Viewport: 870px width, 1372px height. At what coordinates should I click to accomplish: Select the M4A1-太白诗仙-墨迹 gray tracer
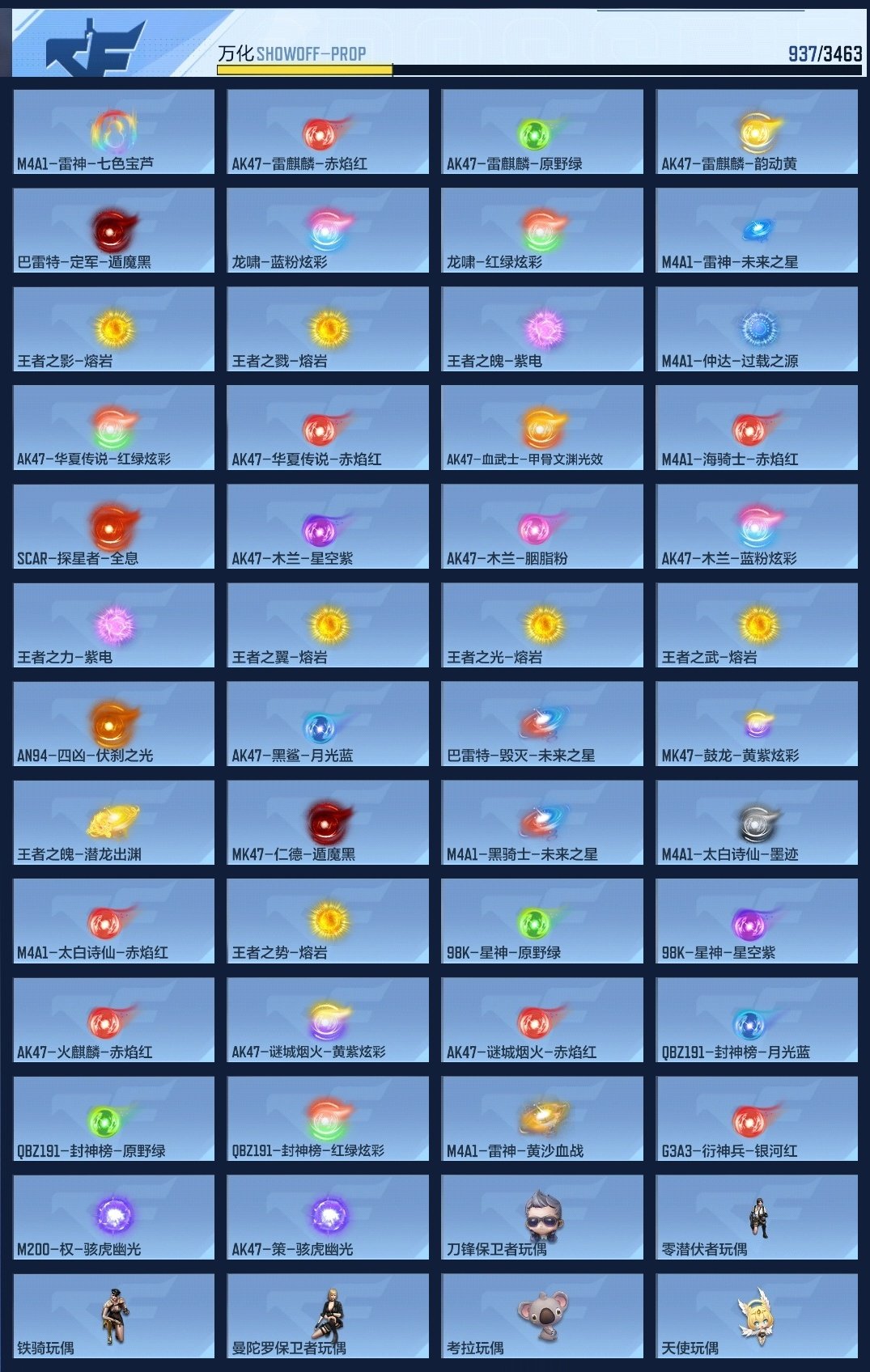point(757,823)
